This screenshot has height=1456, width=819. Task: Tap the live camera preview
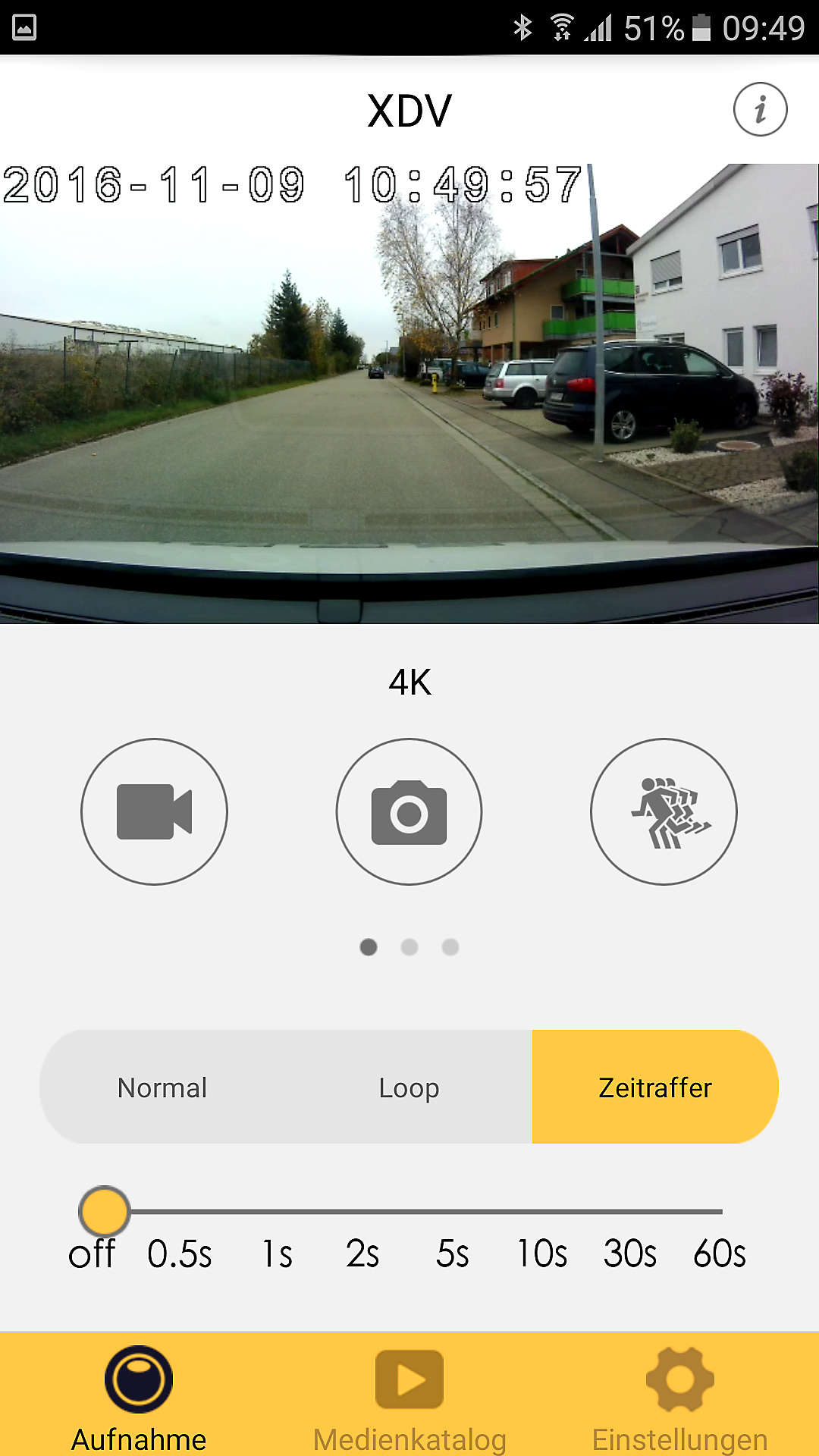pos(409,394)
